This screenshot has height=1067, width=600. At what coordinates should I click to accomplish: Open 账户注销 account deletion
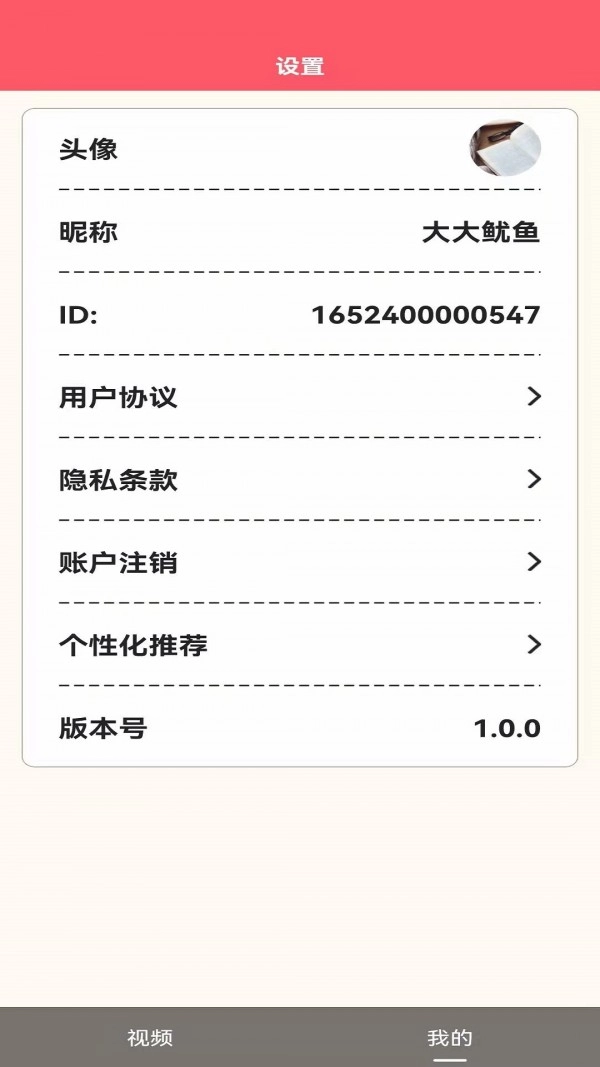click(x=300, y=562)
